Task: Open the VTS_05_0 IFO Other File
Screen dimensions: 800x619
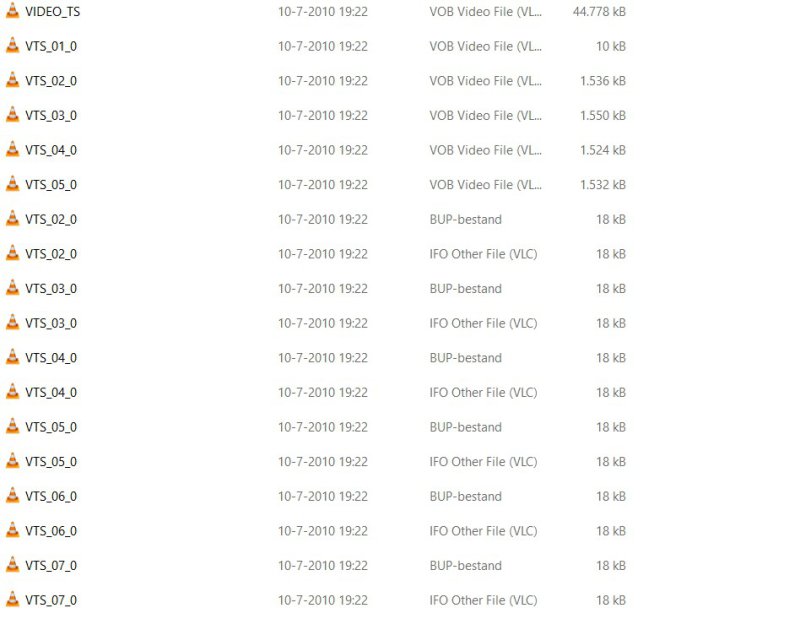Action: coord(51,462)
